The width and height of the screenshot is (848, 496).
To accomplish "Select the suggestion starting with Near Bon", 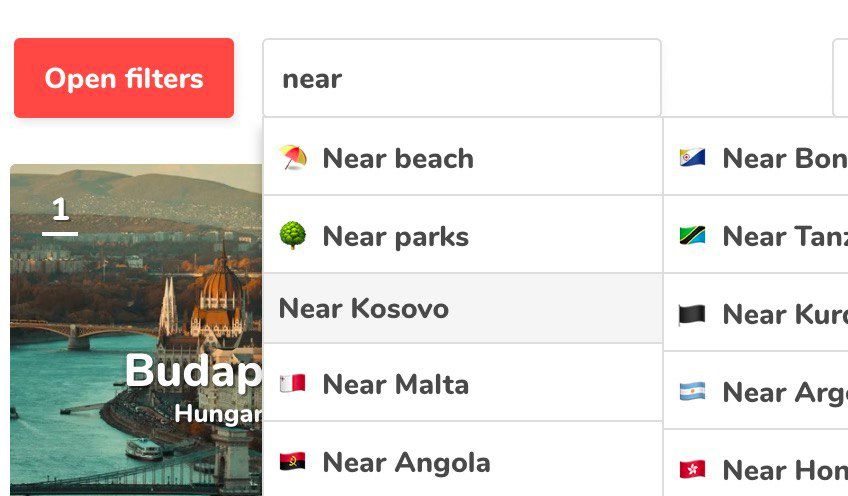I will coord(760,158).
